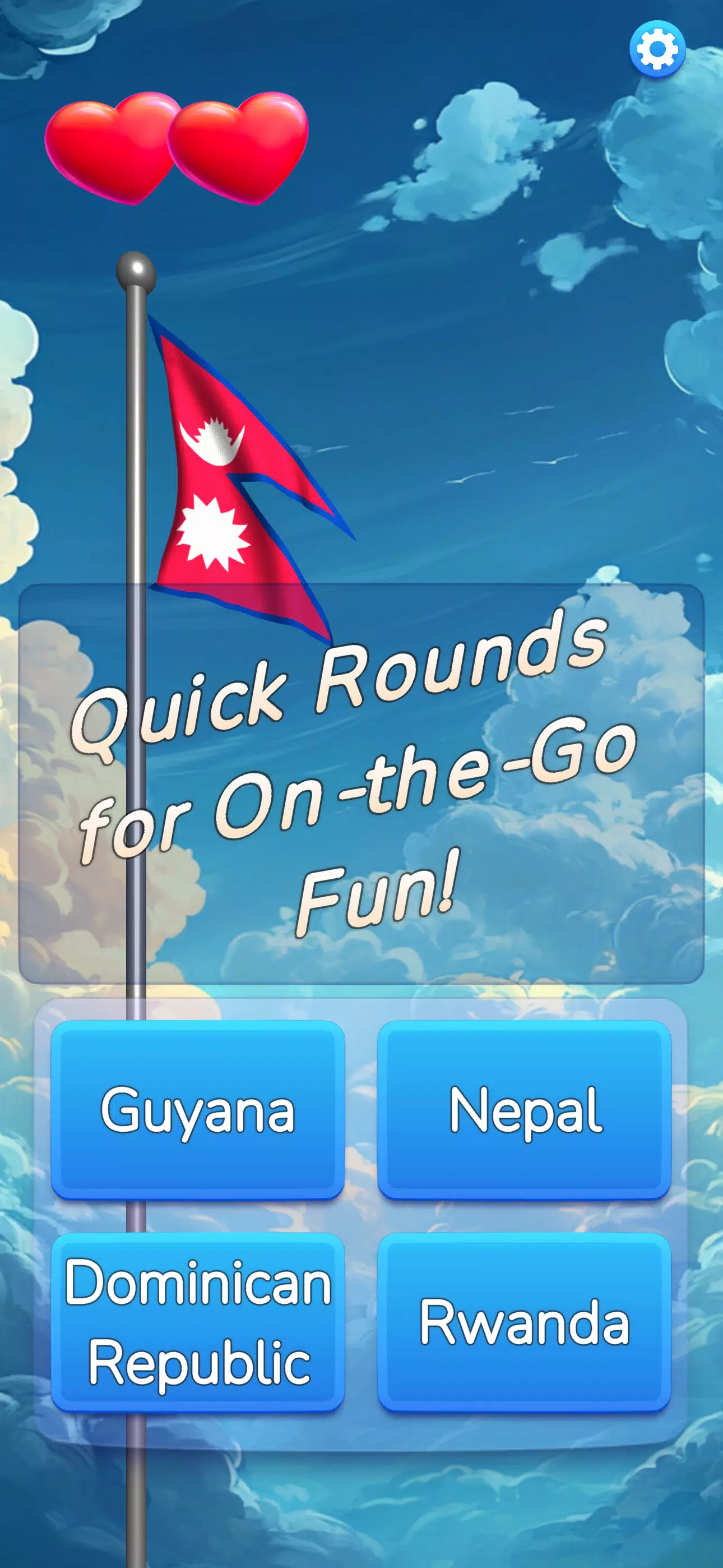Viewport: 723px width, 1568px height.
Task: Answer with Rwanda
Action: (x=524, y=1321)
